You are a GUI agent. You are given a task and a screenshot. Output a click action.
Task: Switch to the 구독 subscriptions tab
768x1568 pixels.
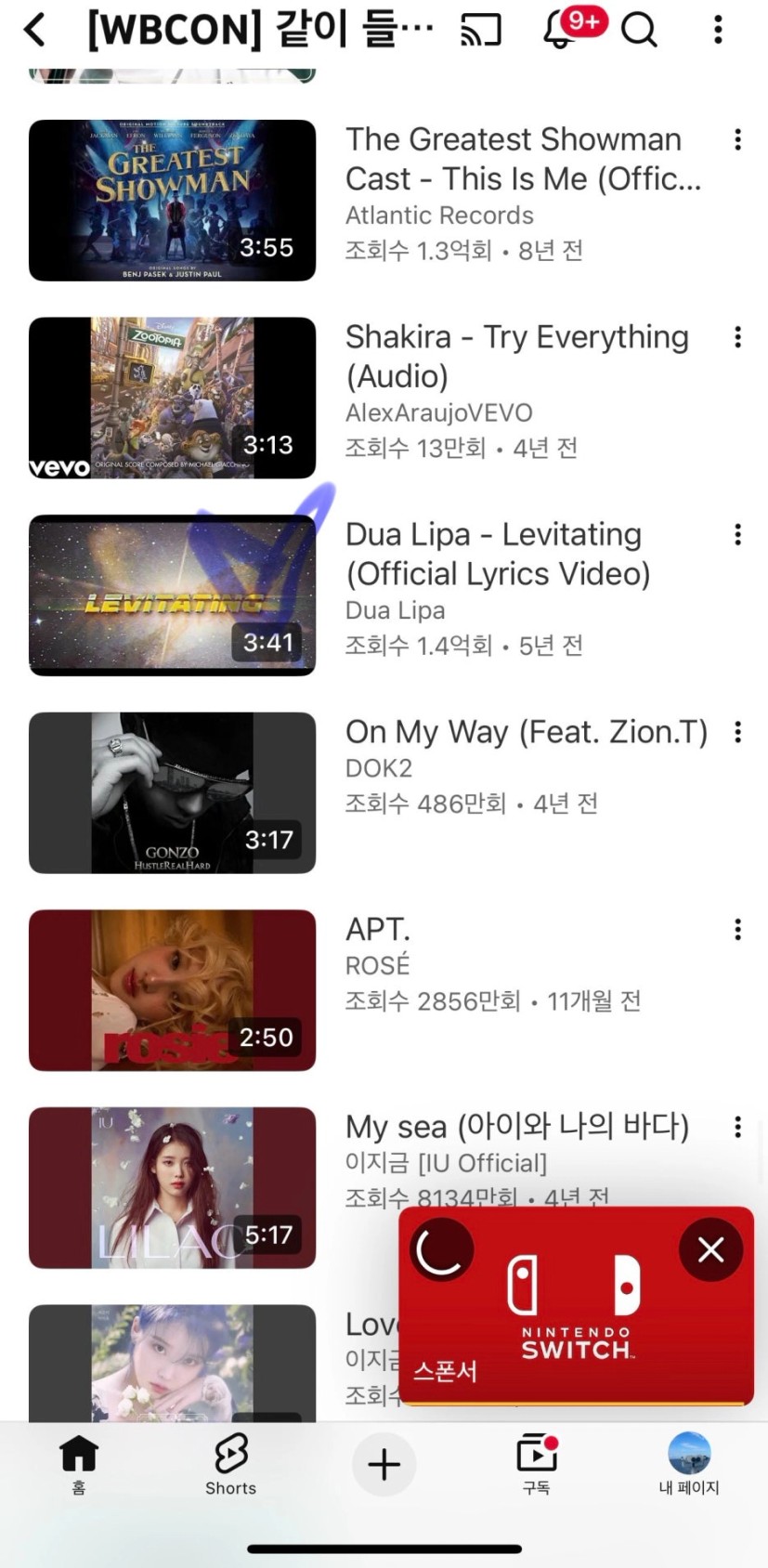[536, 1464]
